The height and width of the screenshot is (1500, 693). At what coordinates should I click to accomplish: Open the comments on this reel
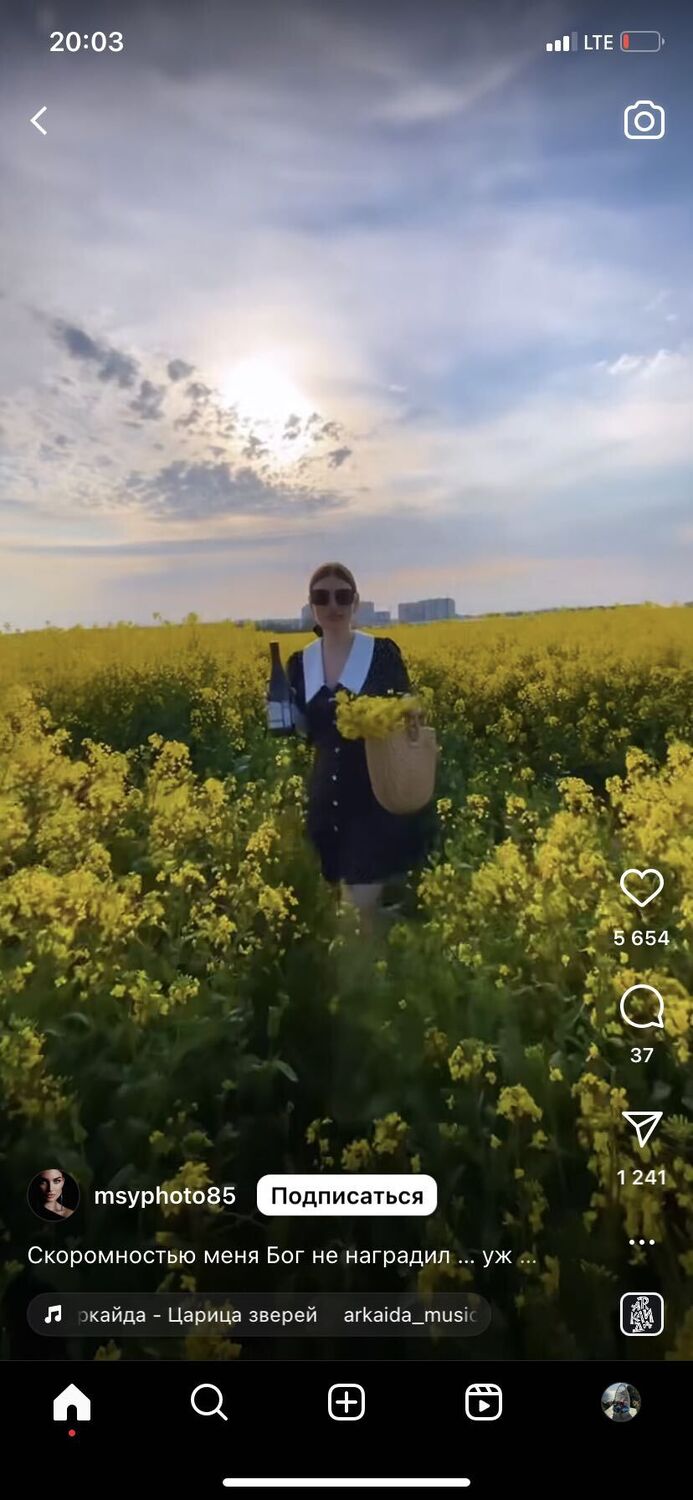(x=641, y=1006)
